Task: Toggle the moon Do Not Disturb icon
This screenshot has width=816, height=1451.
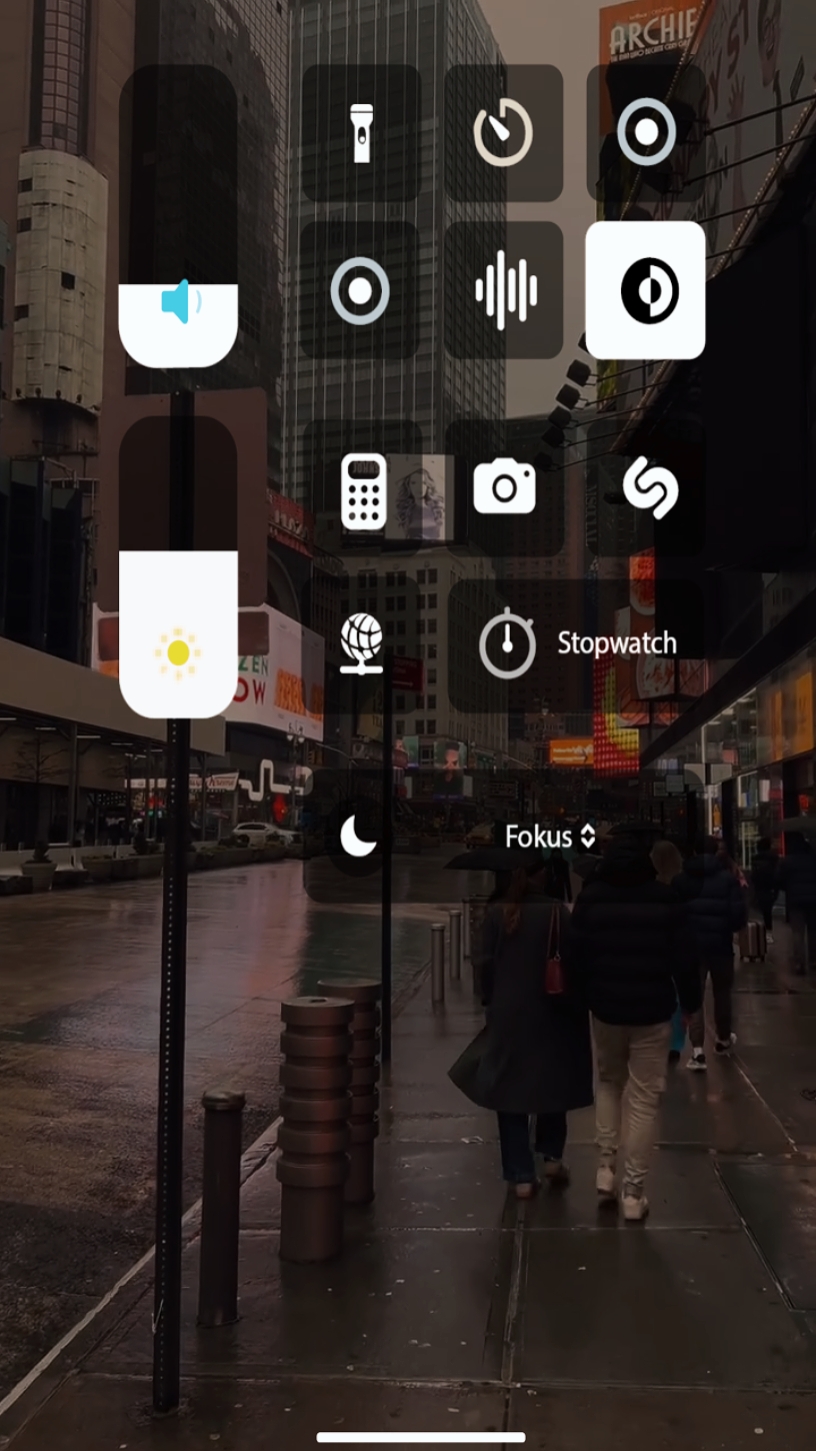Action: pyautogui.click(x=358, y=836)
